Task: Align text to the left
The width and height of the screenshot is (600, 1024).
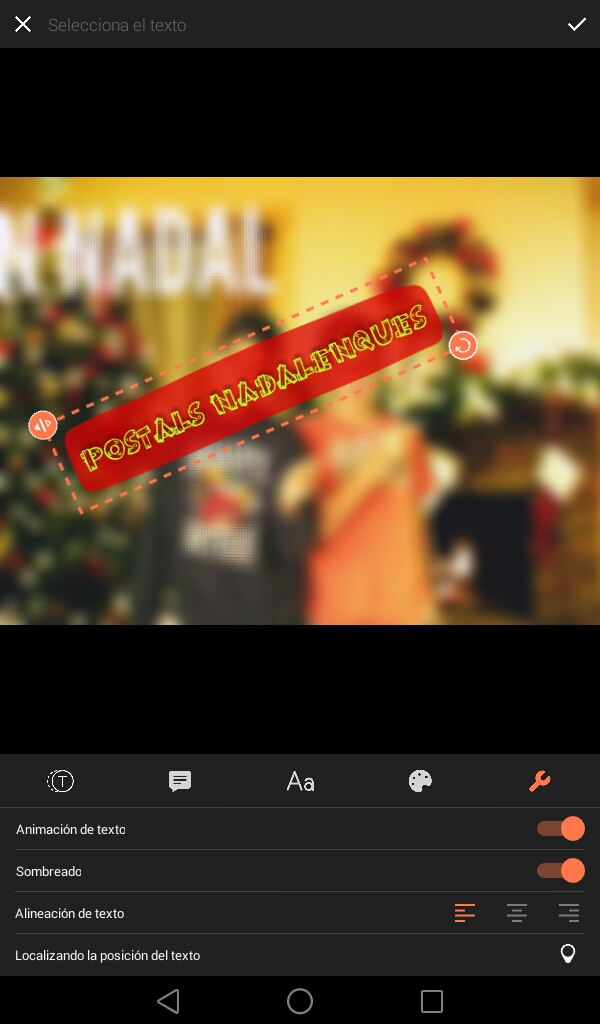Action: pyautogui.click(x=465, y=913)
